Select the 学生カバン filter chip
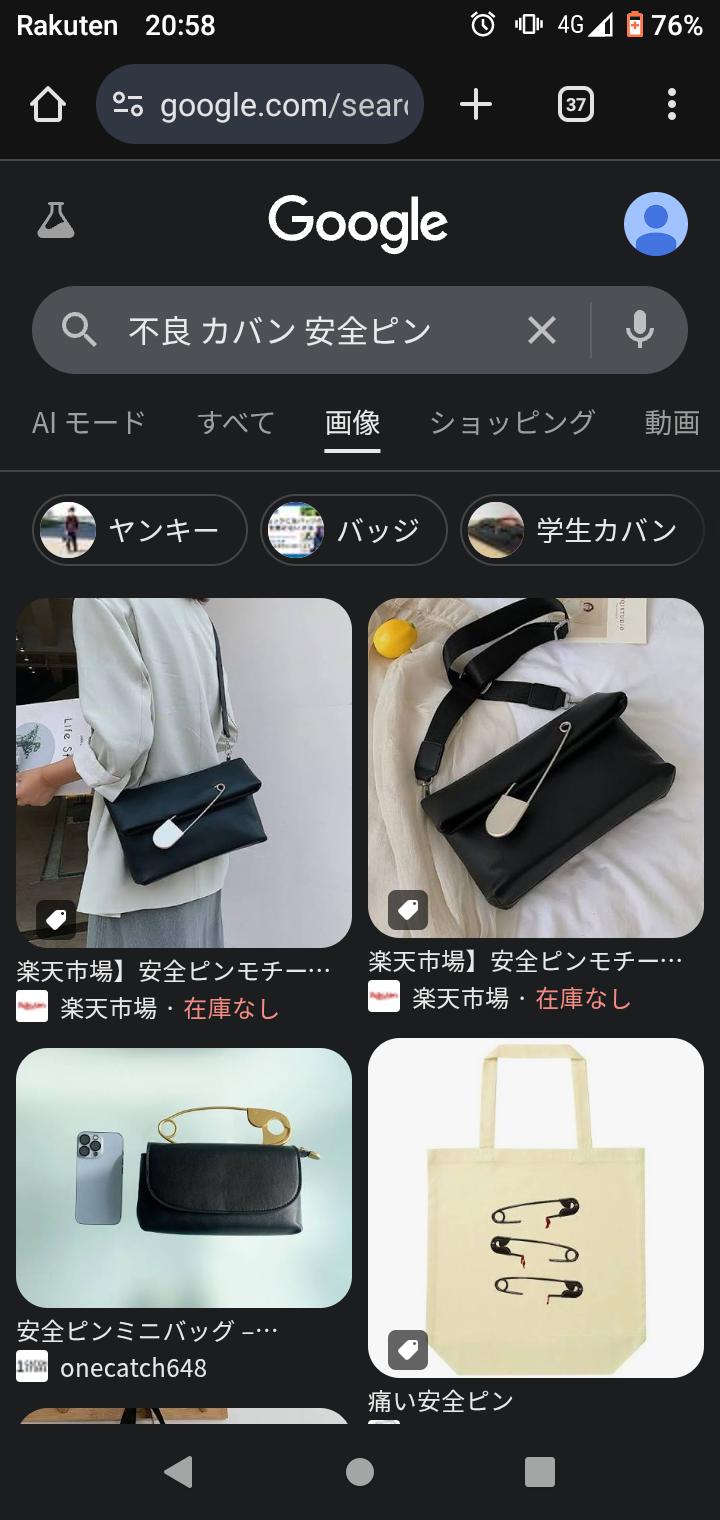The height and width of the screenshot is (1520, 720). (x=582, y=530)
